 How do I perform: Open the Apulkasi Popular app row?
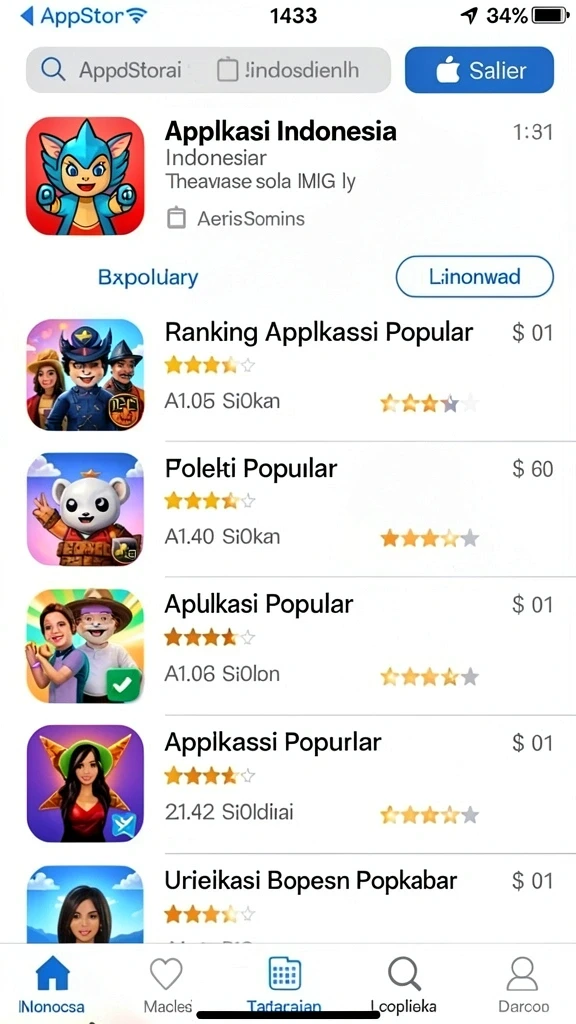pyautogui.click(x=289, y=645)
